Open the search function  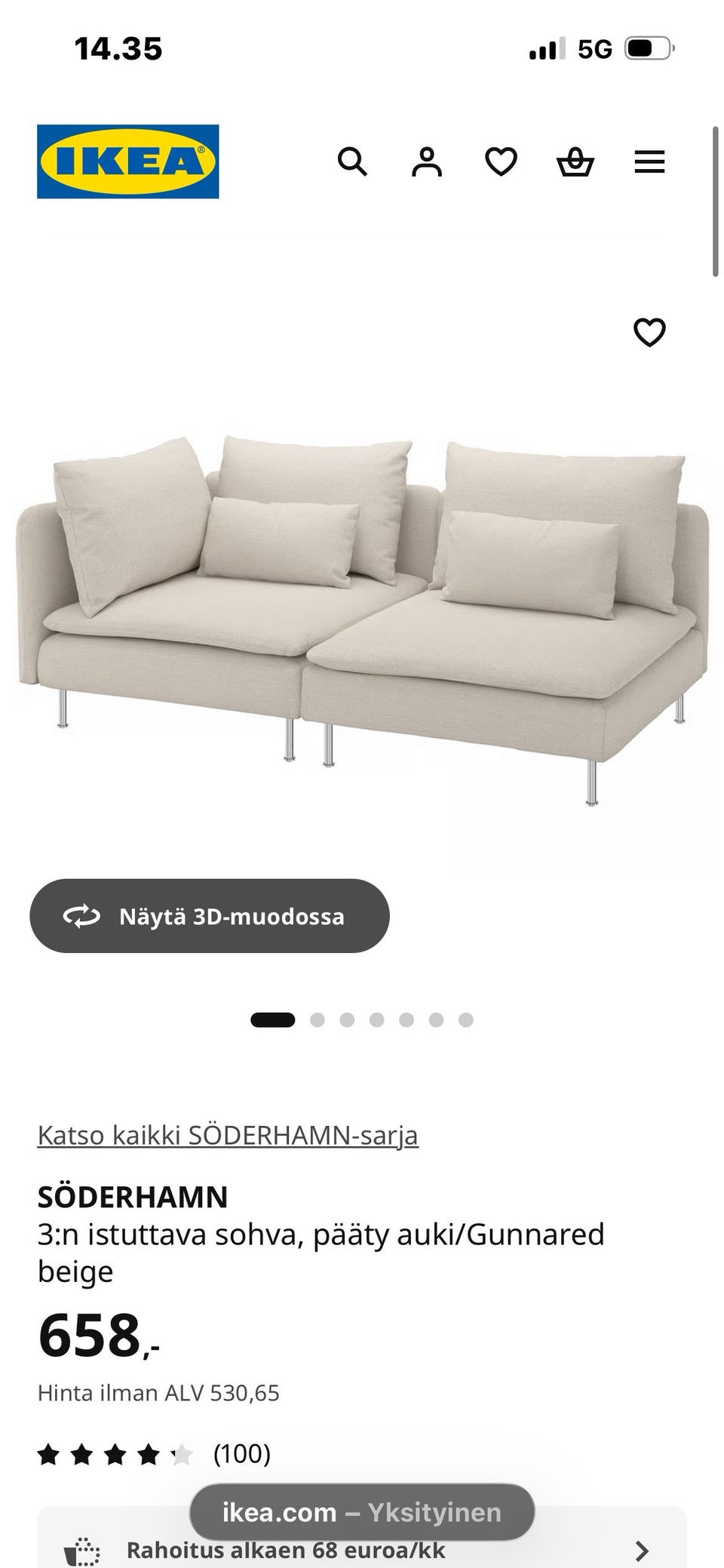pyautogui.click(x=353, y=161)
